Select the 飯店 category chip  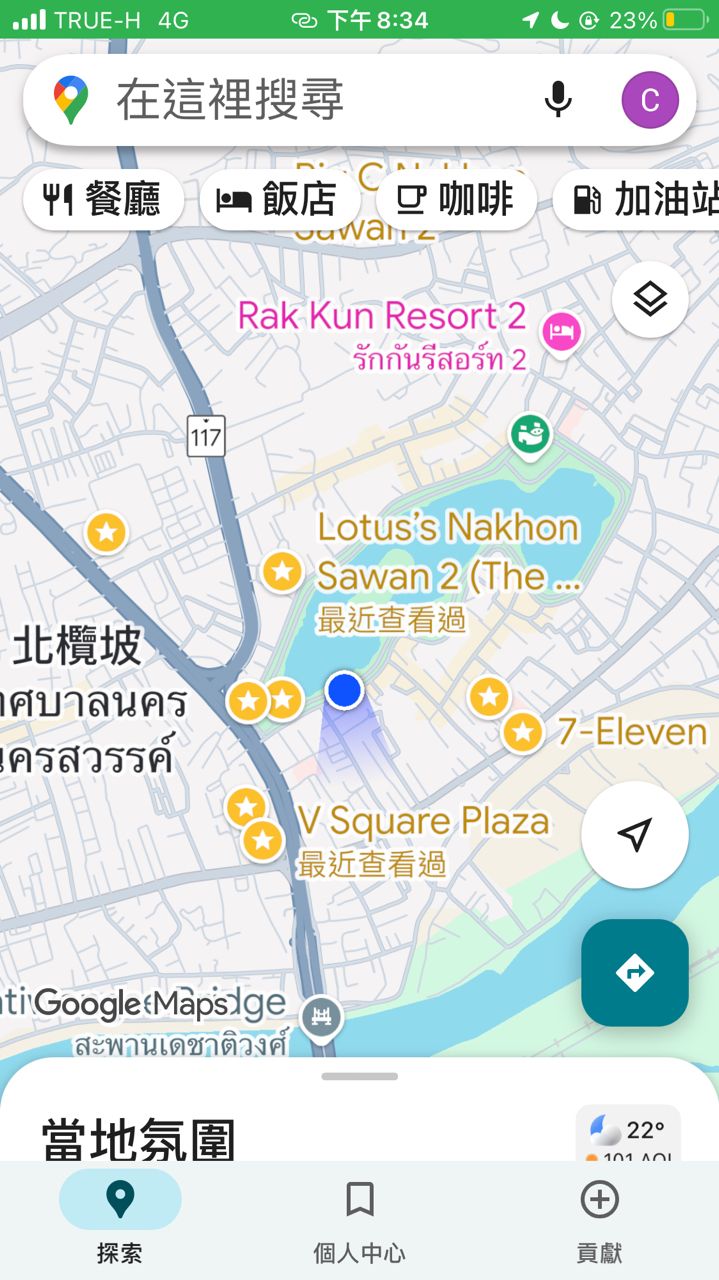coord(279,200)
